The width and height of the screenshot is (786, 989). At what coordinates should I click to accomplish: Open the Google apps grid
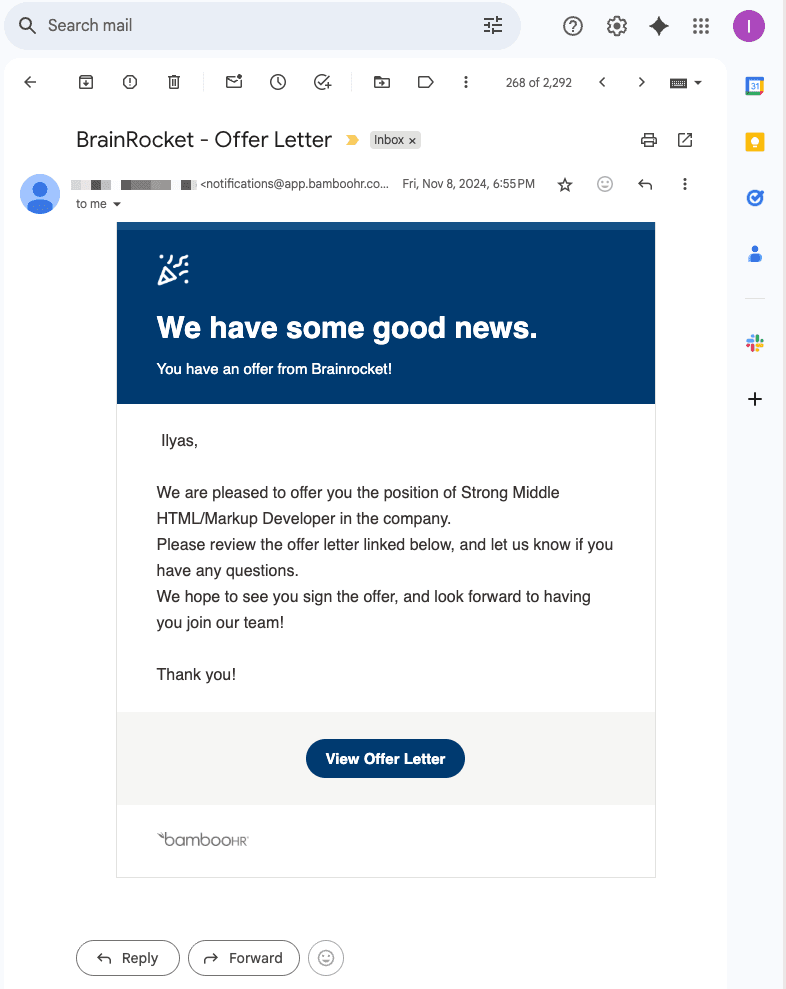[x=701, y=26]
